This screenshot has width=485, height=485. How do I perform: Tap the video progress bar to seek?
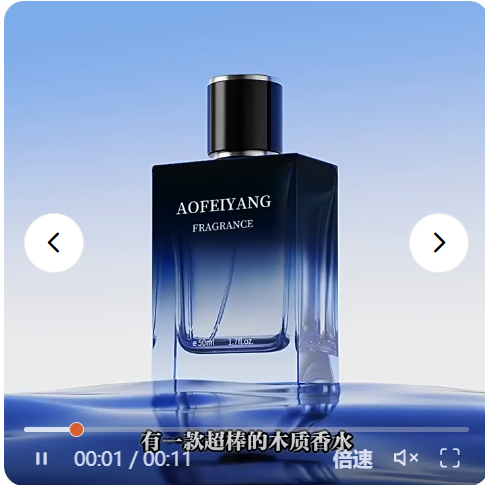coord(246,429)
